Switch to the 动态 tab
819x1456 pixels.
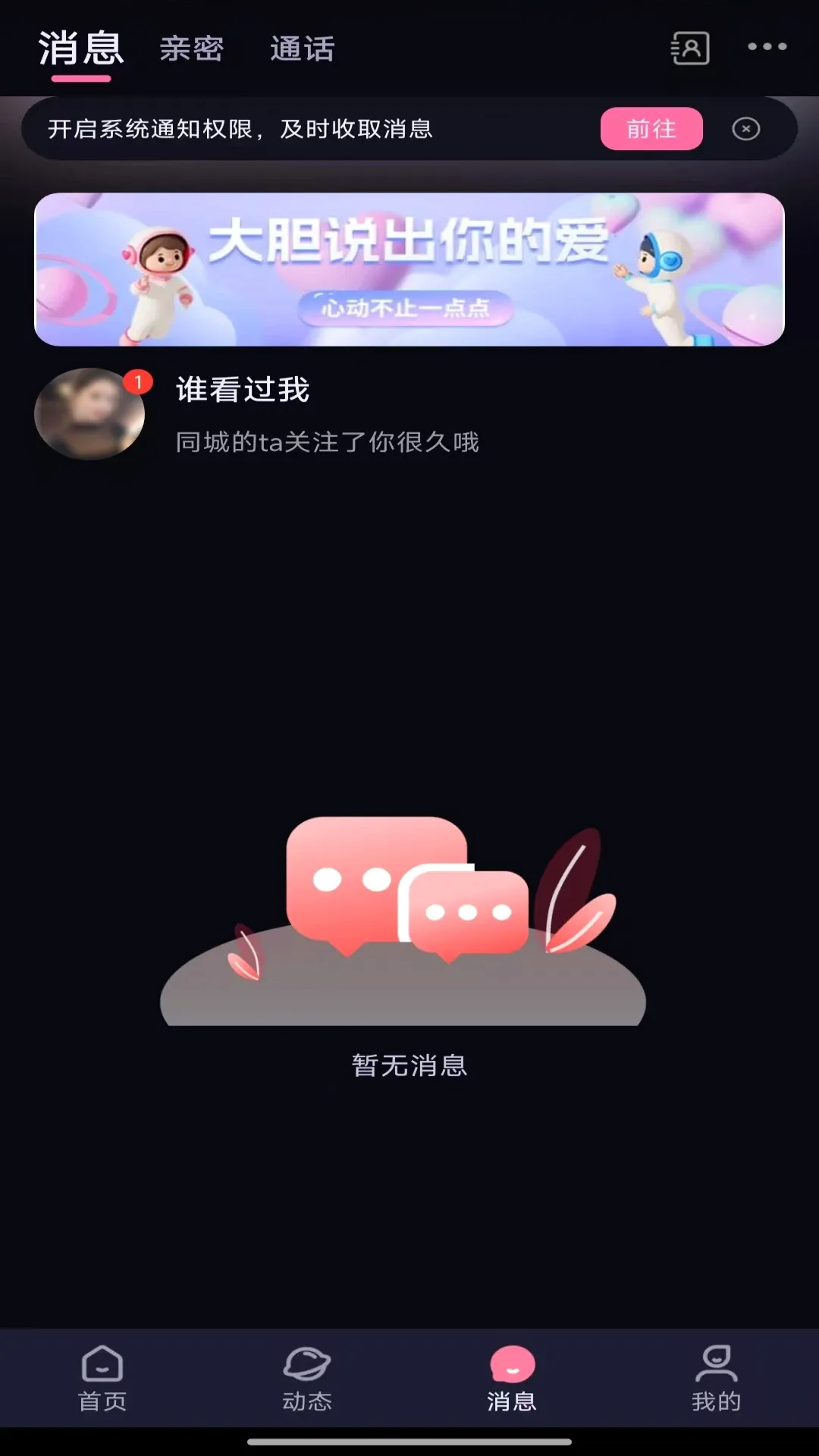point(307,1379)
